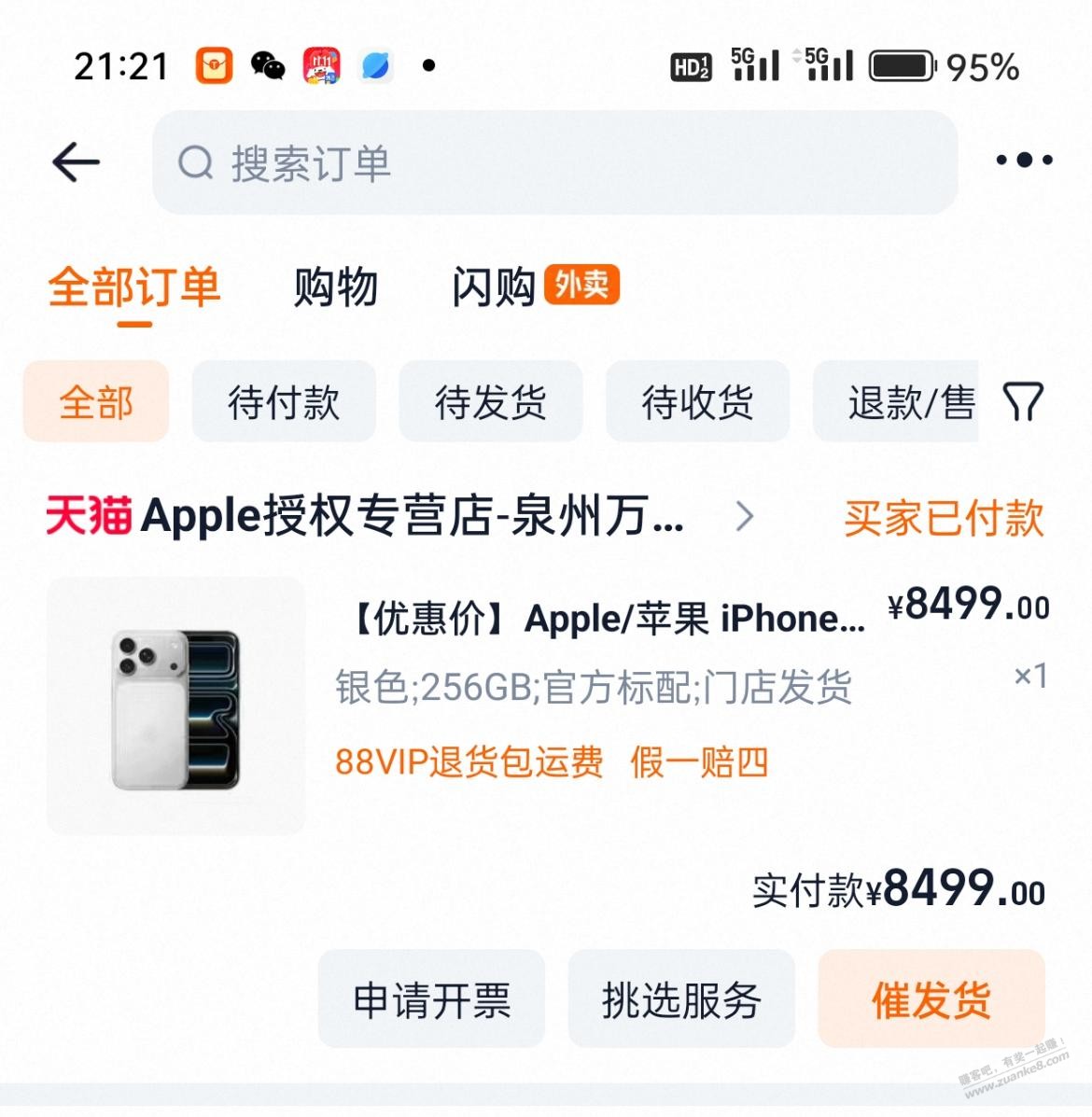The height and width of the screenshot is (1117, 1092).
Task: Open the Apple授权专营店 store page
Action: [x=411, y=516]
